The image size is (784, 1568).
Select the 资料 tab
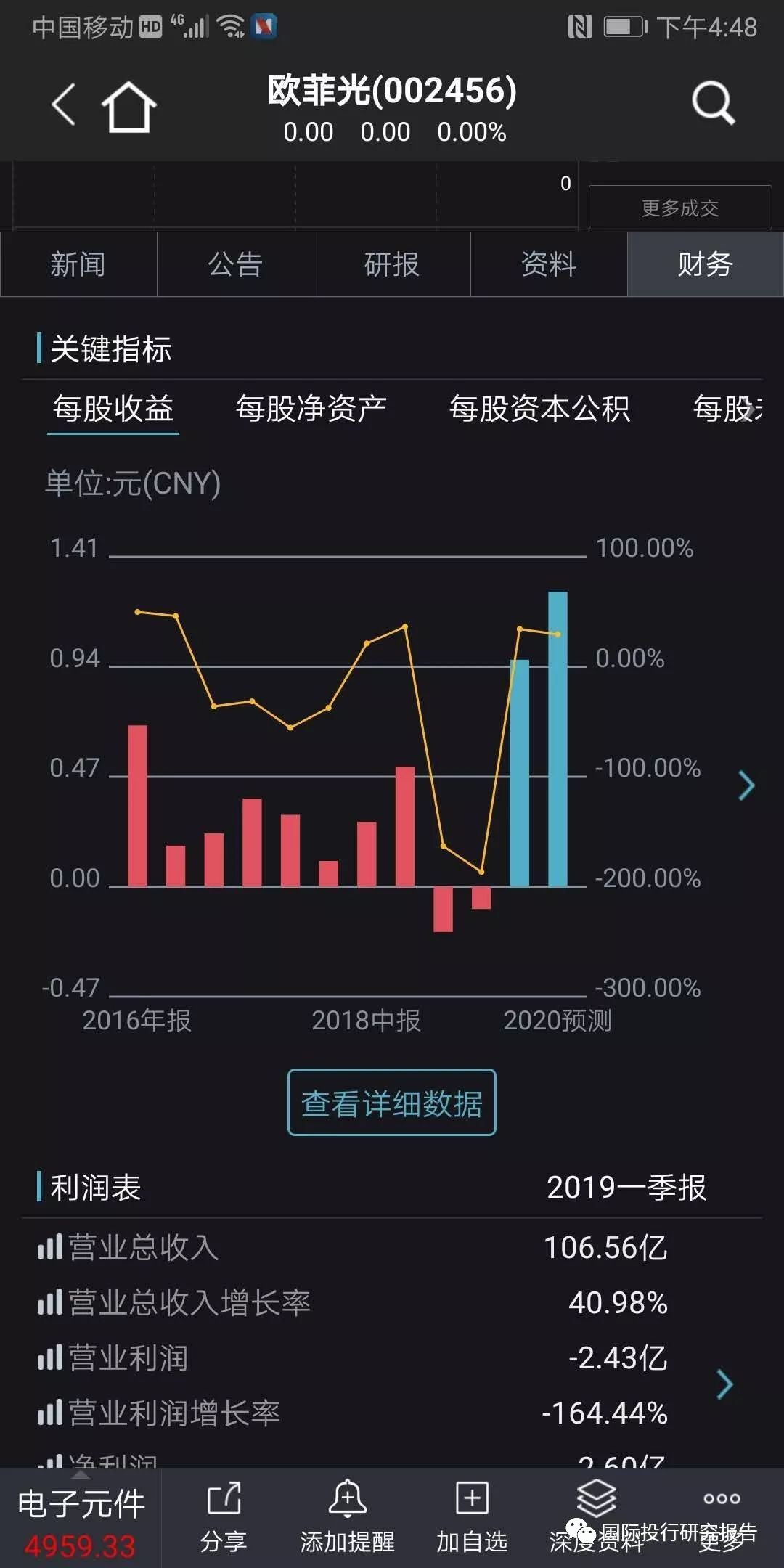pyautogui.click(x=549, y=264)
